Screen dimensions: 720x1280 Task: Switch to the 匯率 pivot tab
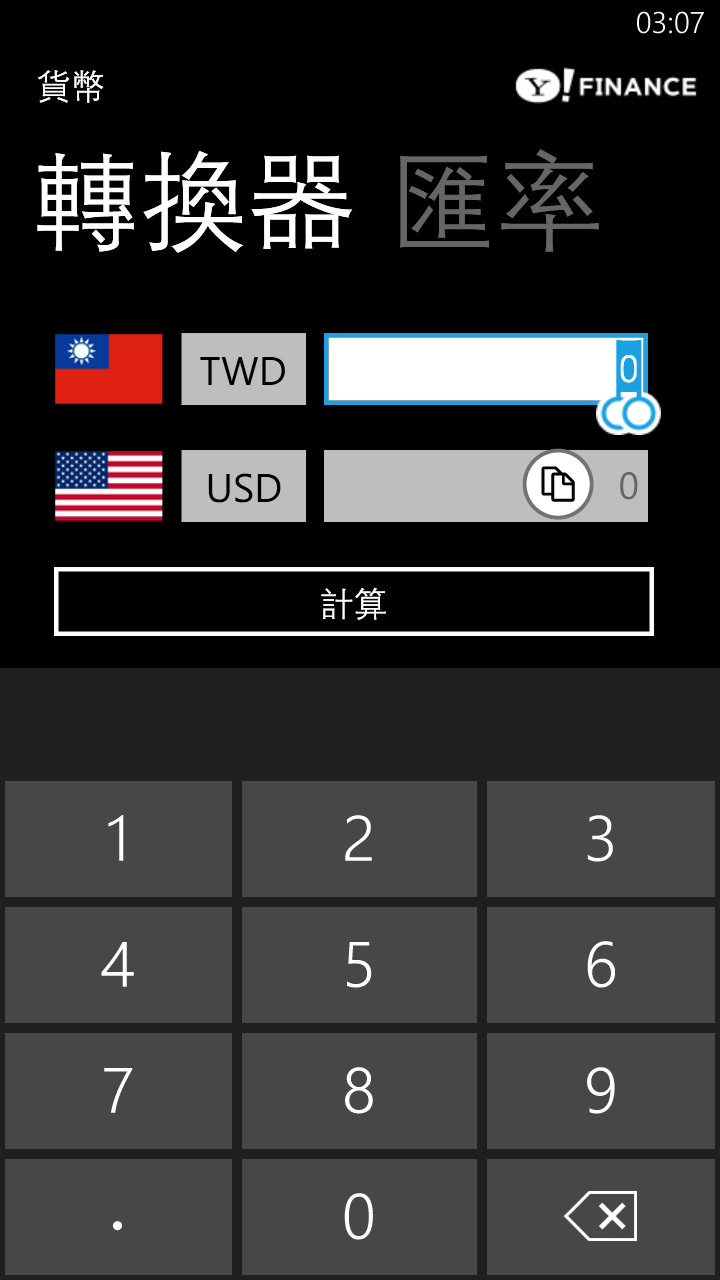498,203
